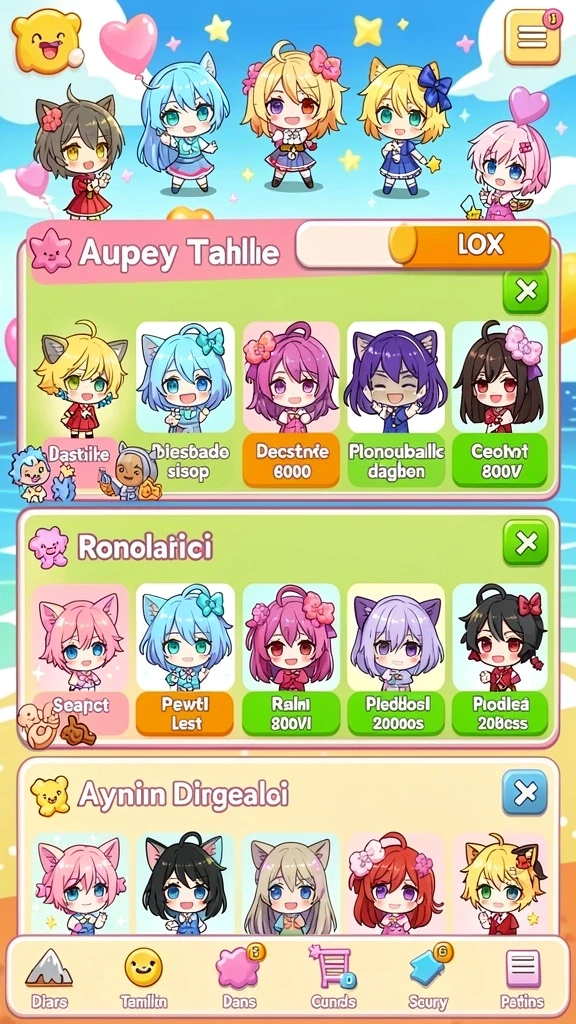This screenshot has width=576, height=1024.
Task: Select the Decstnie 6000 character button
Action: click(291, 461)
